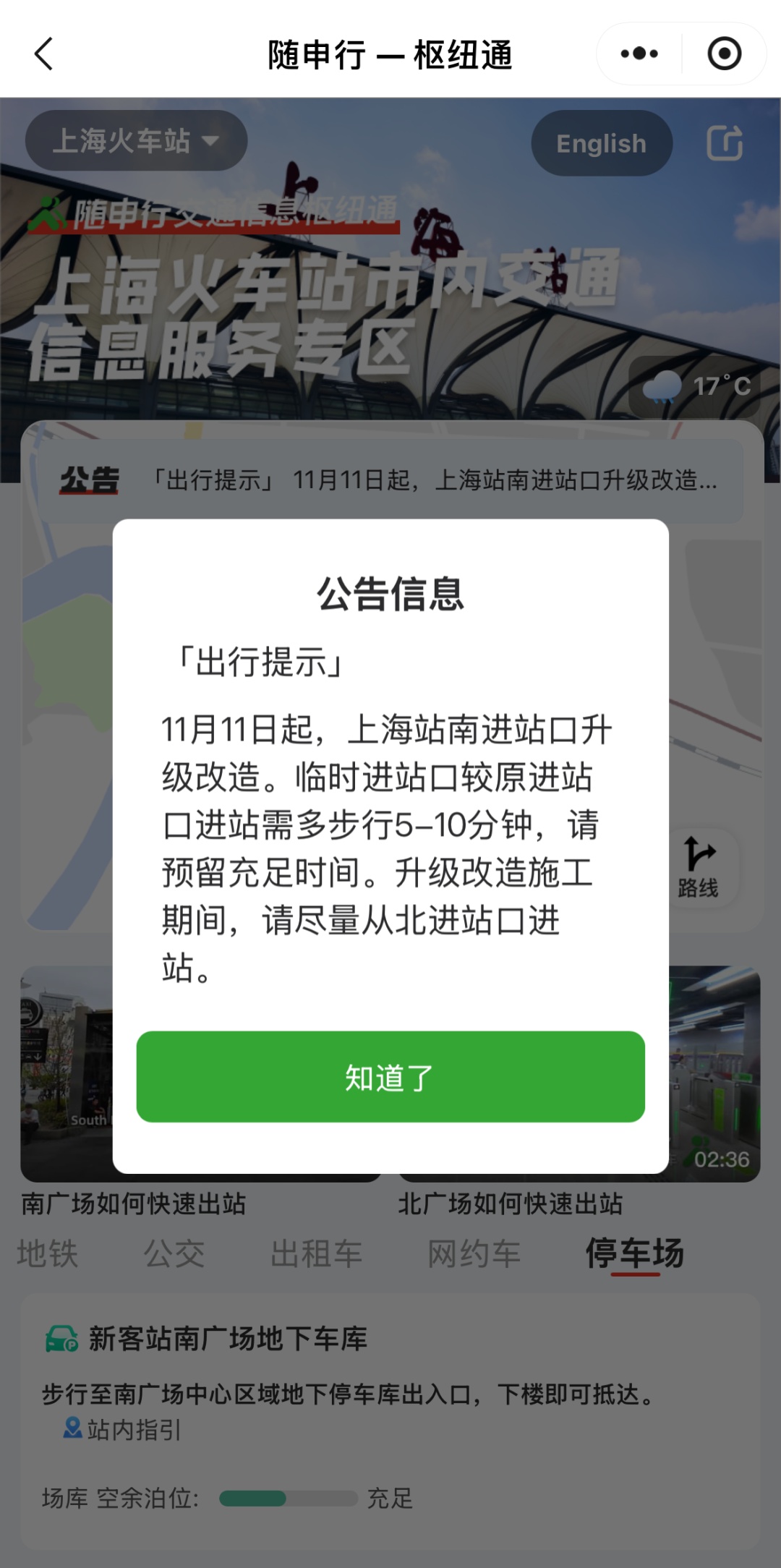This screenshot has width=781, height=1568.
Task: Open the 路线 route button
Action: [698, 868]
